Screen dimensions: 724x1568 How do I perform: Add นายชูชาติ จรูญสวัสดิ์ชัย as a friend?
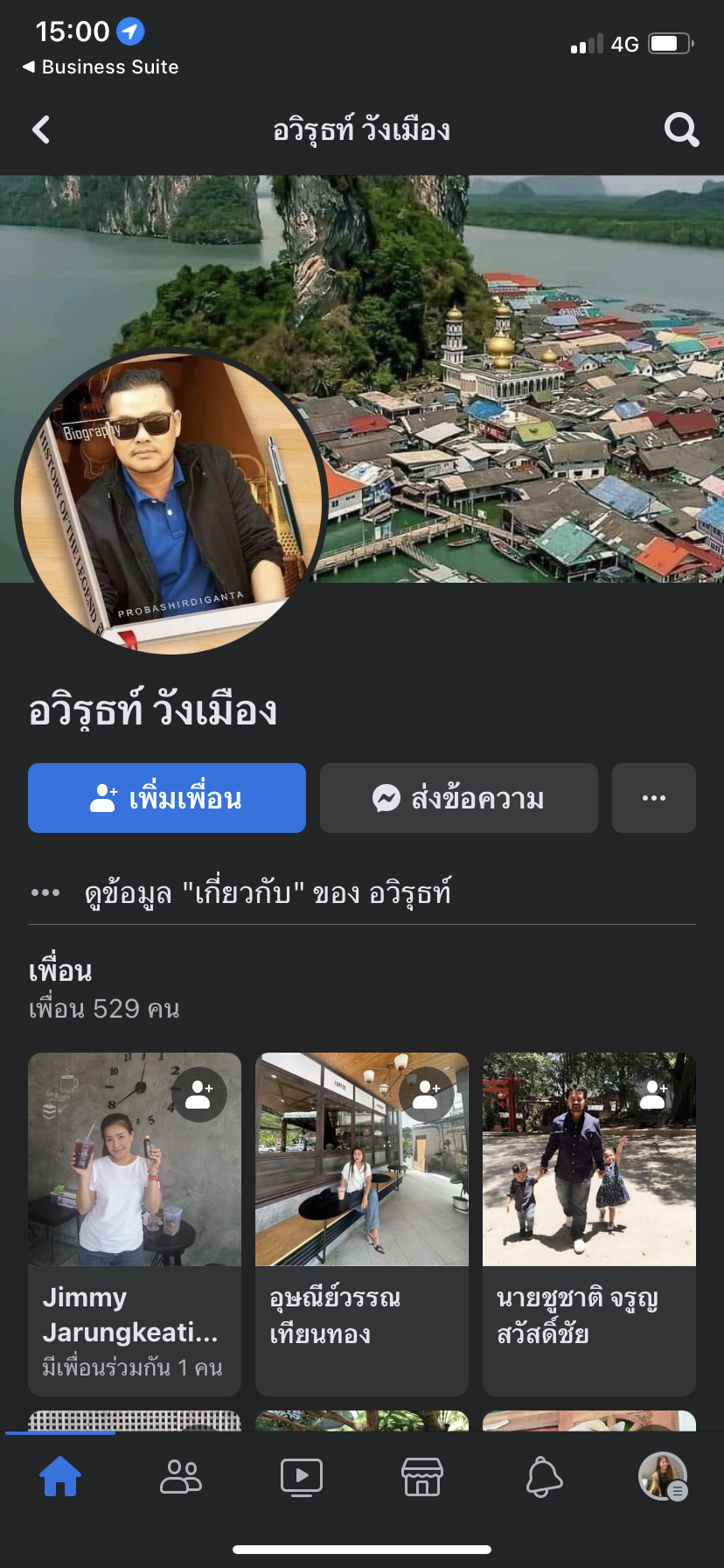tap(654, 1095)
